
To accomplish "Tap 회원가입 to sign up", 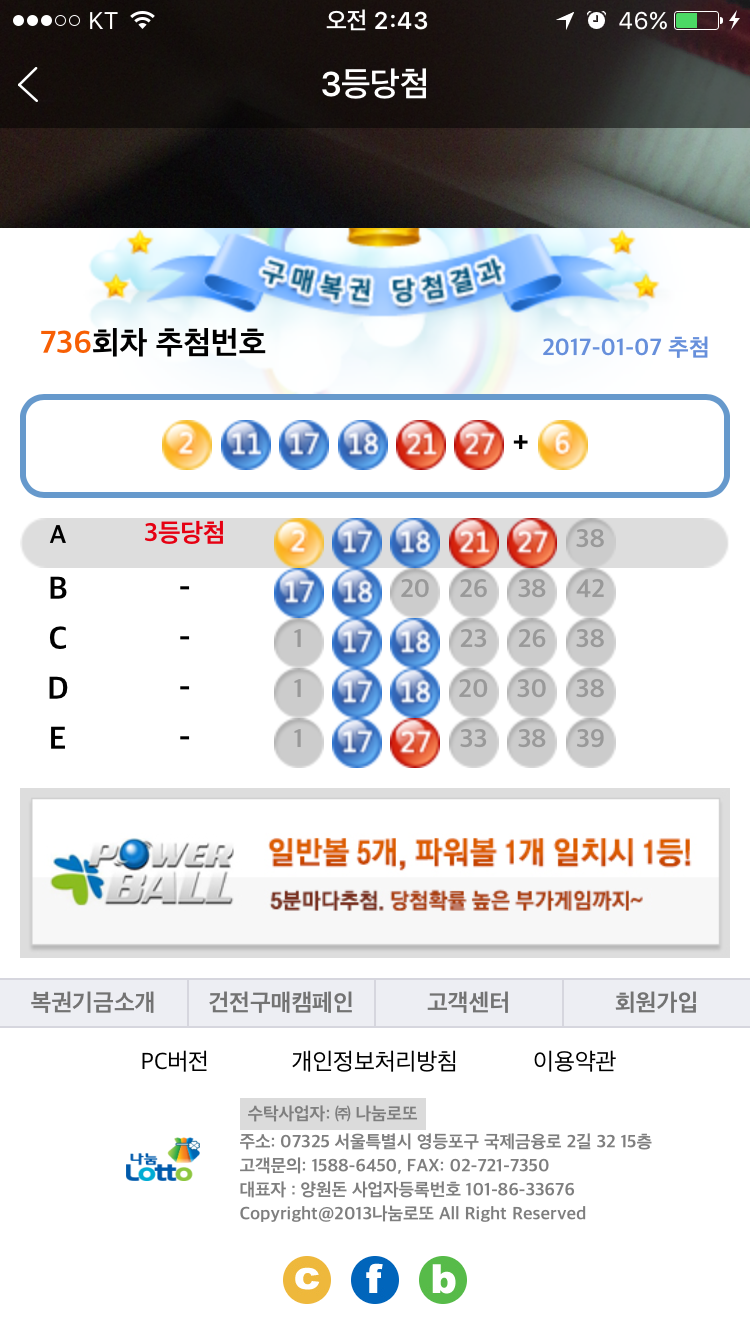I will pos(656,1003).
